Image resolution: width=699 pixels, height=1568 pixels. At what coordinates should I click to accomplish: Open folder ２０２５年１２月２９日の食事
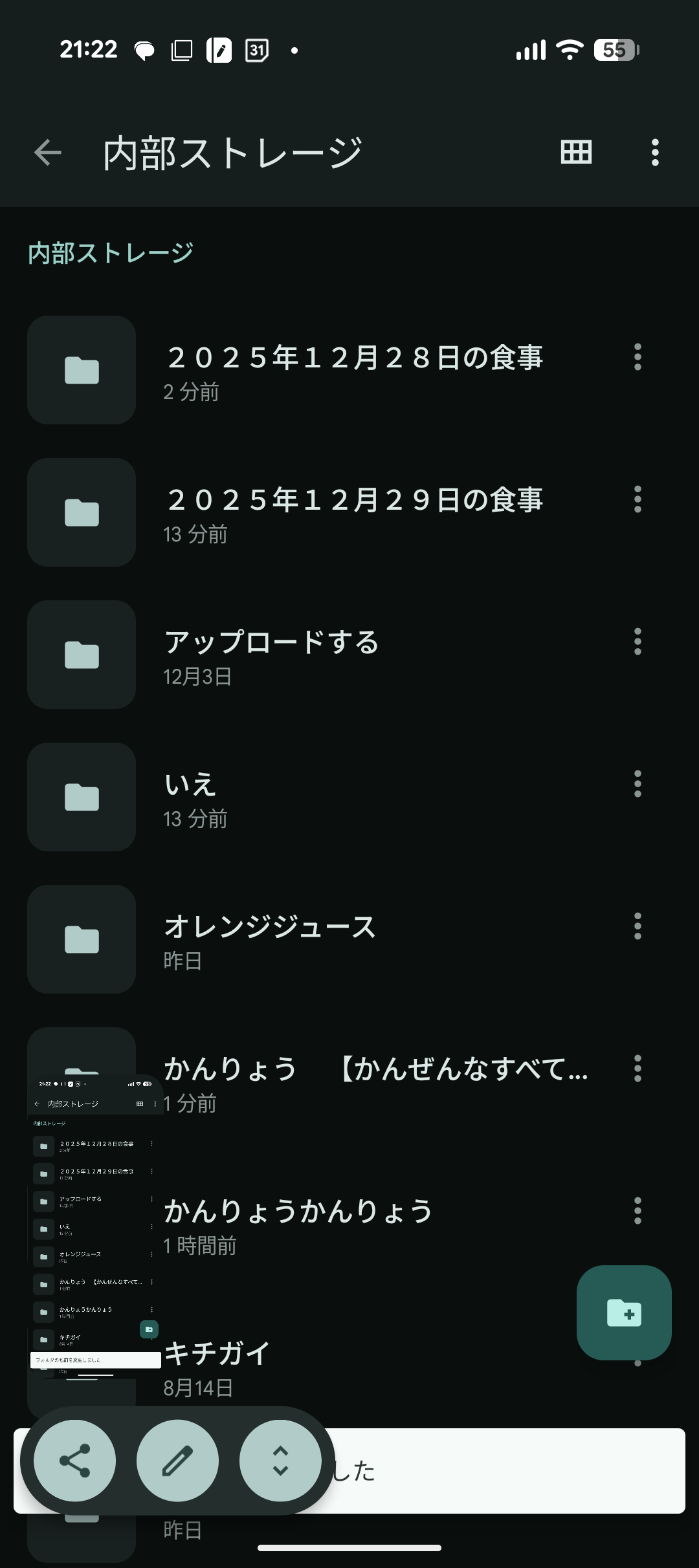click(354, 512)
